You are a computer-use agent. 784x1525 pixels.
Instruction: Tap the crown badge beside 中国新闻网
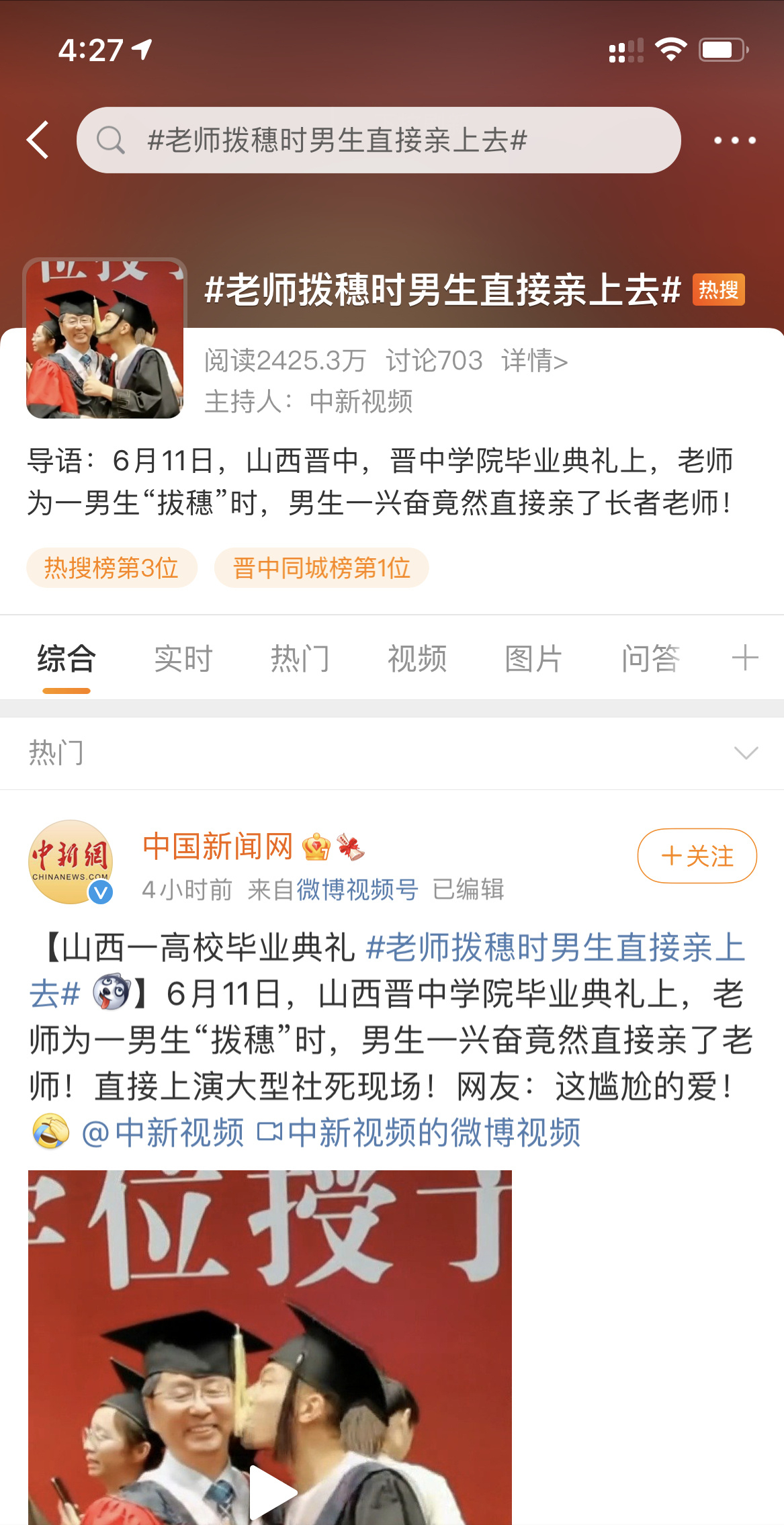[316, 848]
